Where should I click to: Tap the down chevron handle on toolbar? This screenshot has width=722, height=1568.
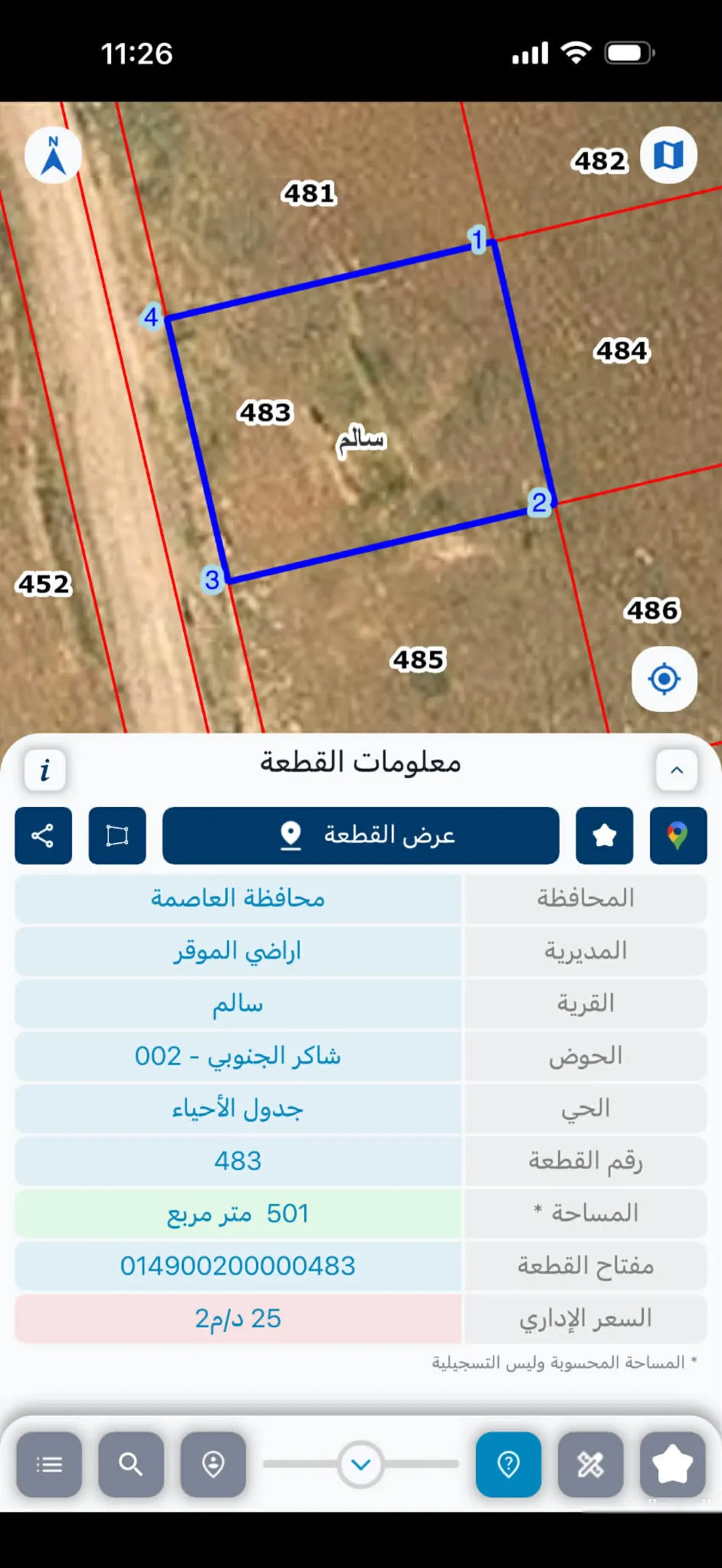[x=361, y=1465]
